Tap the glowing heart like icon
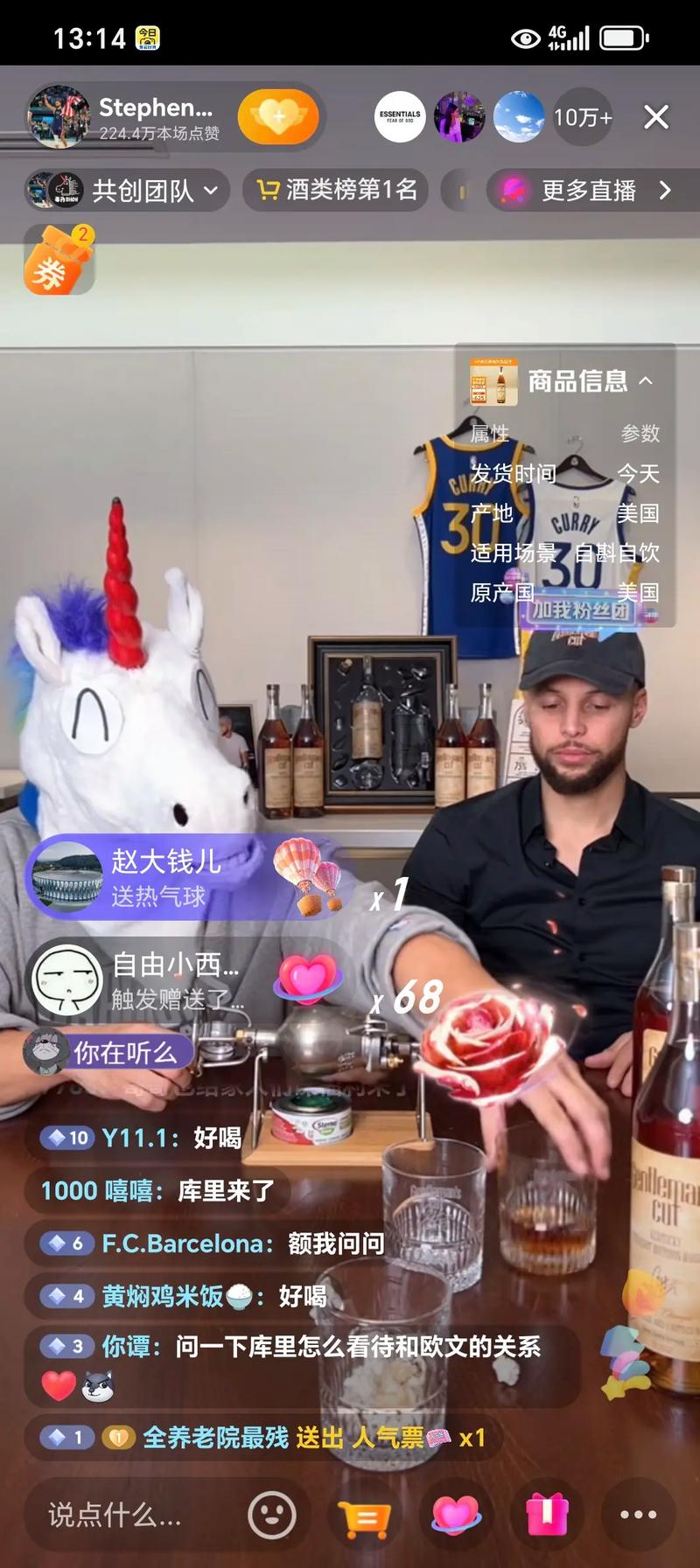Viewport: 700px width, 1568px height. pos(457,1516)
